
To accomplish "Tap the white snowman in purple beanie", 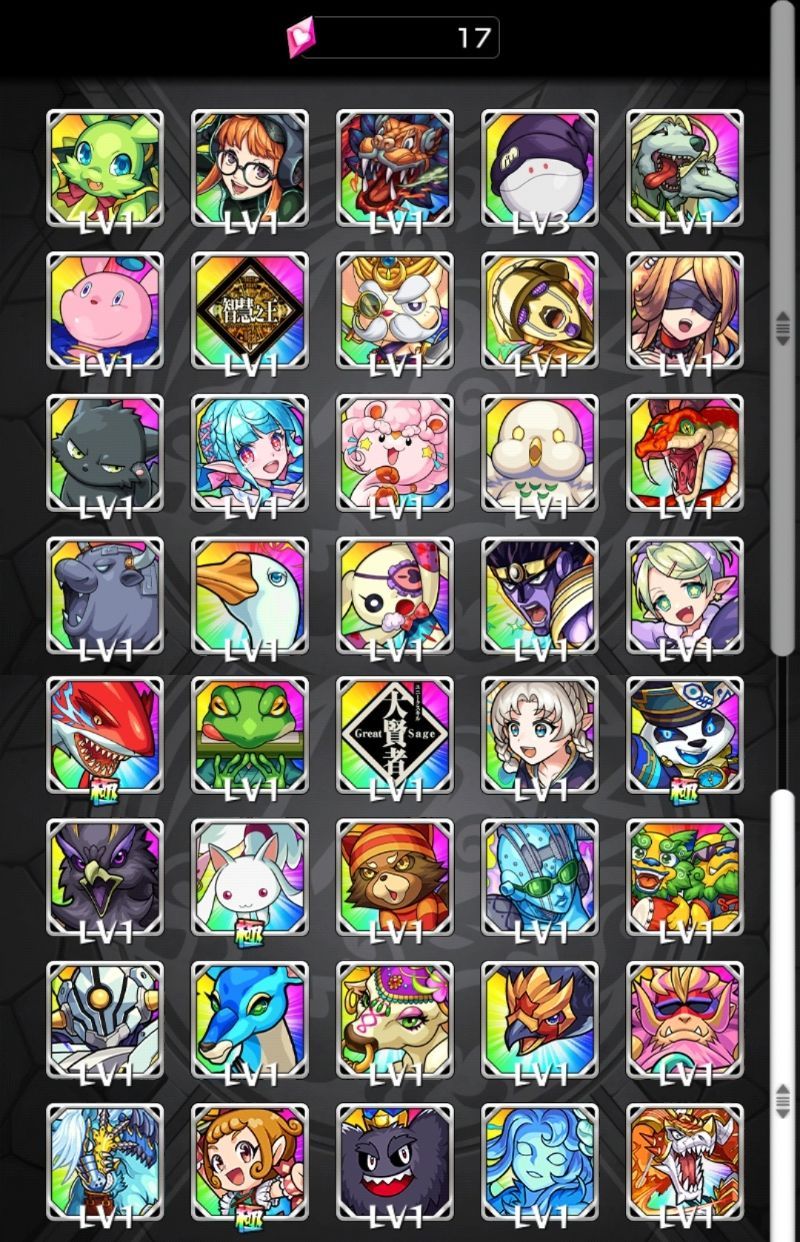I will (x=540, y=168).
